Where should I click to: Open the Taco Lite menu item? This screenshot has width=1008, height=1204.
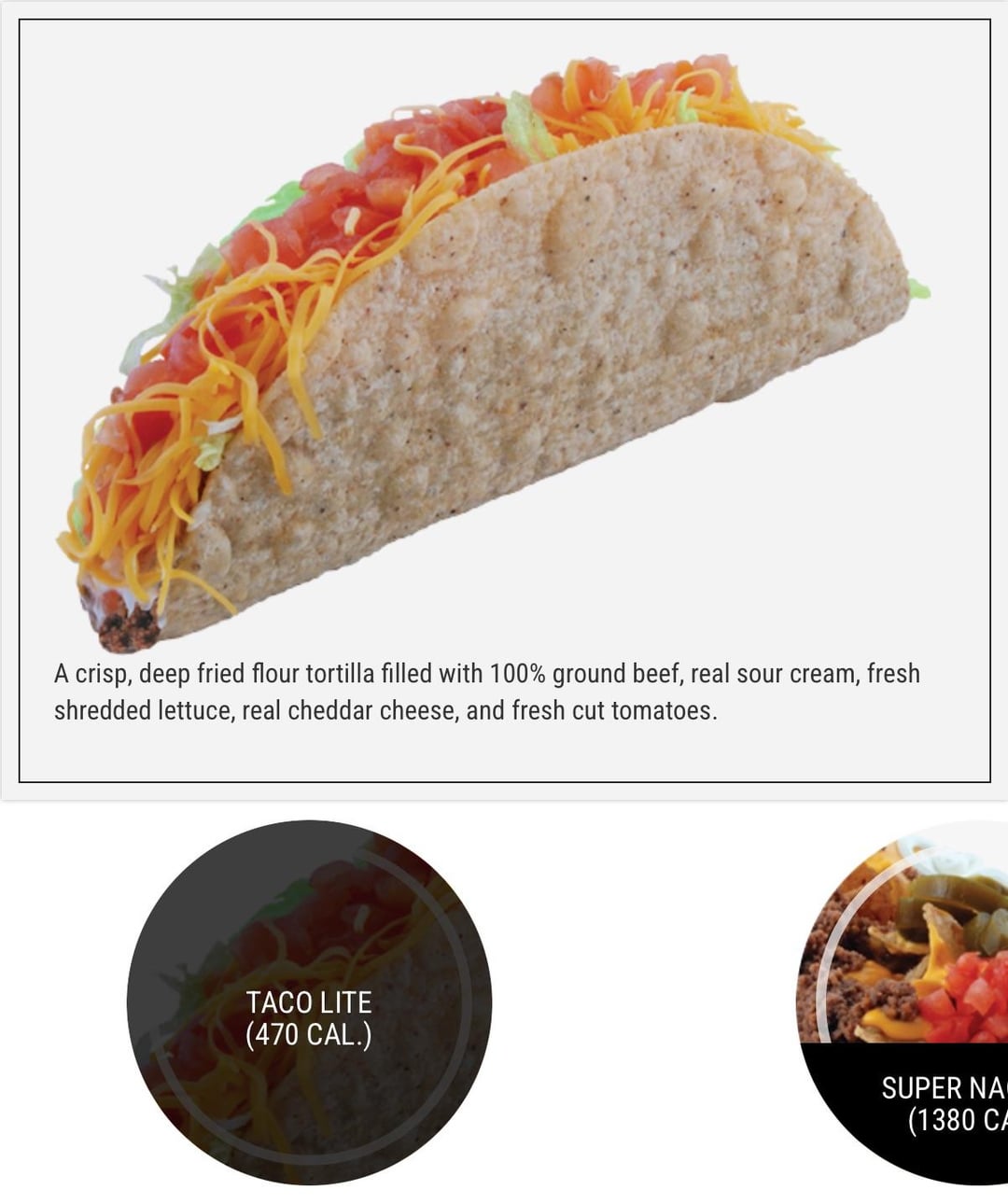coord(309,1002)
